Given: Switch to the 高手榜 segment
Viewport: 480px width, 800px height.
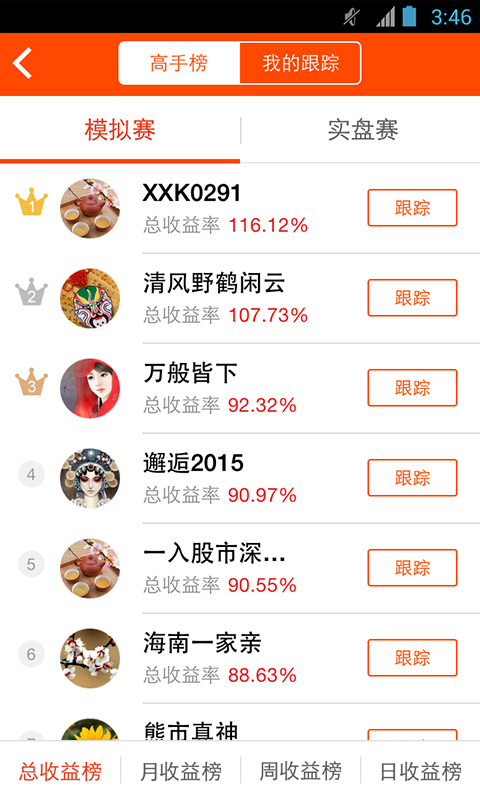Looking at the screenshot, I should [179, 63].
